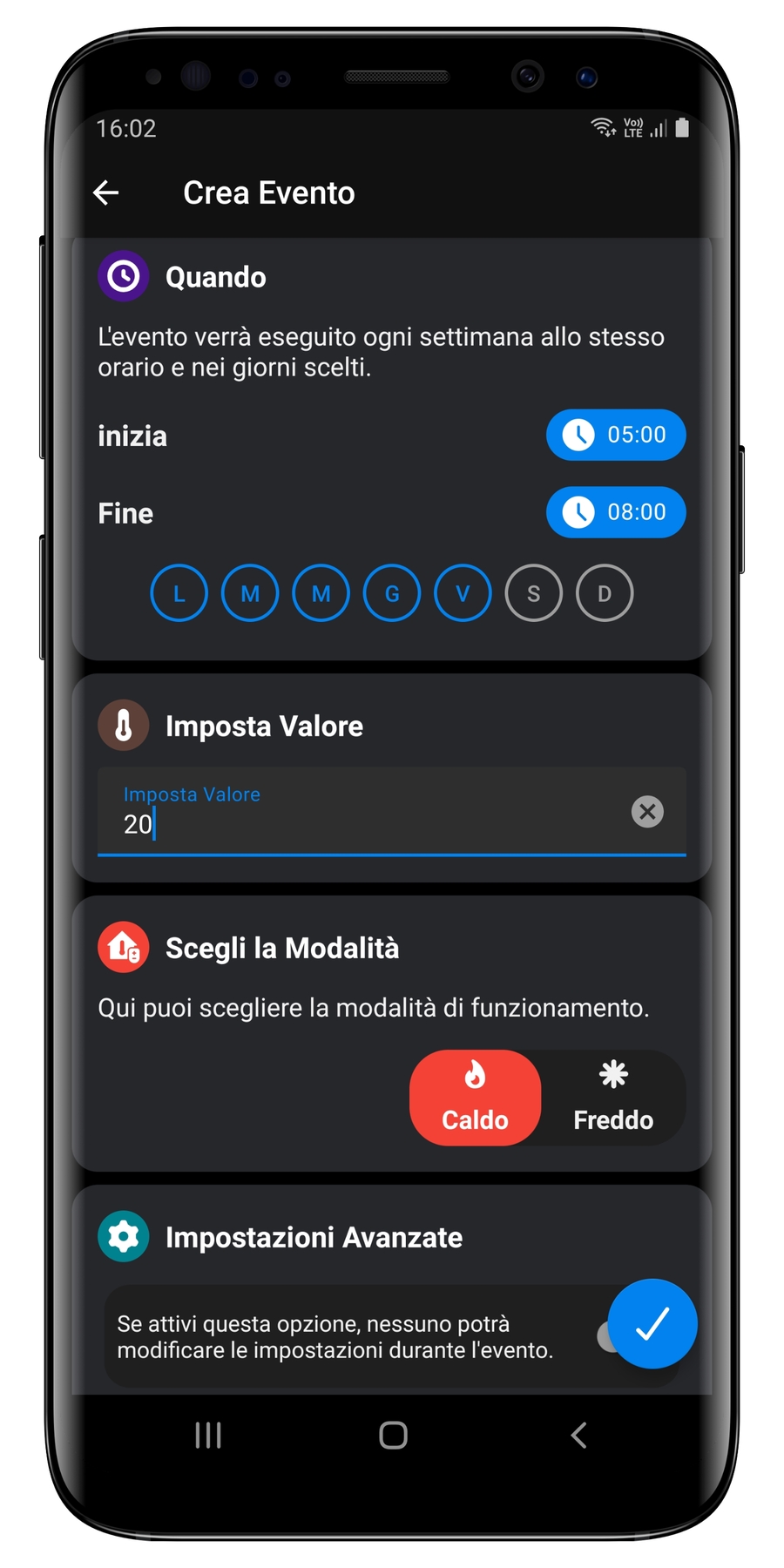Toggle the L day chip
784x1568 pixels.
179,593
